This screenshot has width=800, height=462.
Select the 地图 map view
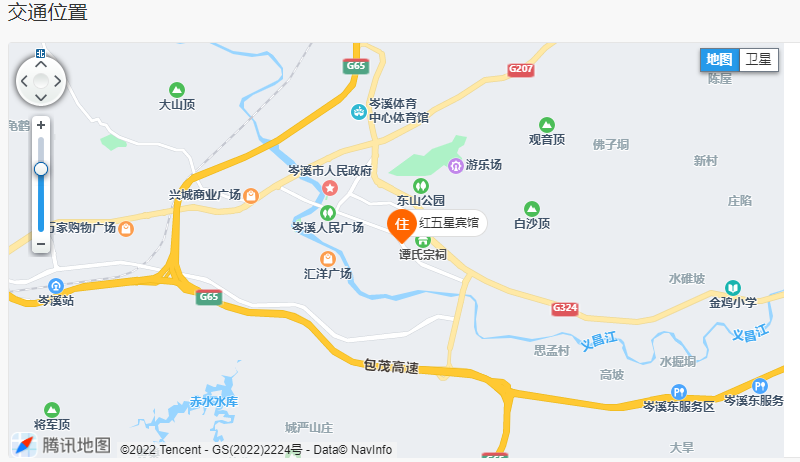tap(719, 59)
